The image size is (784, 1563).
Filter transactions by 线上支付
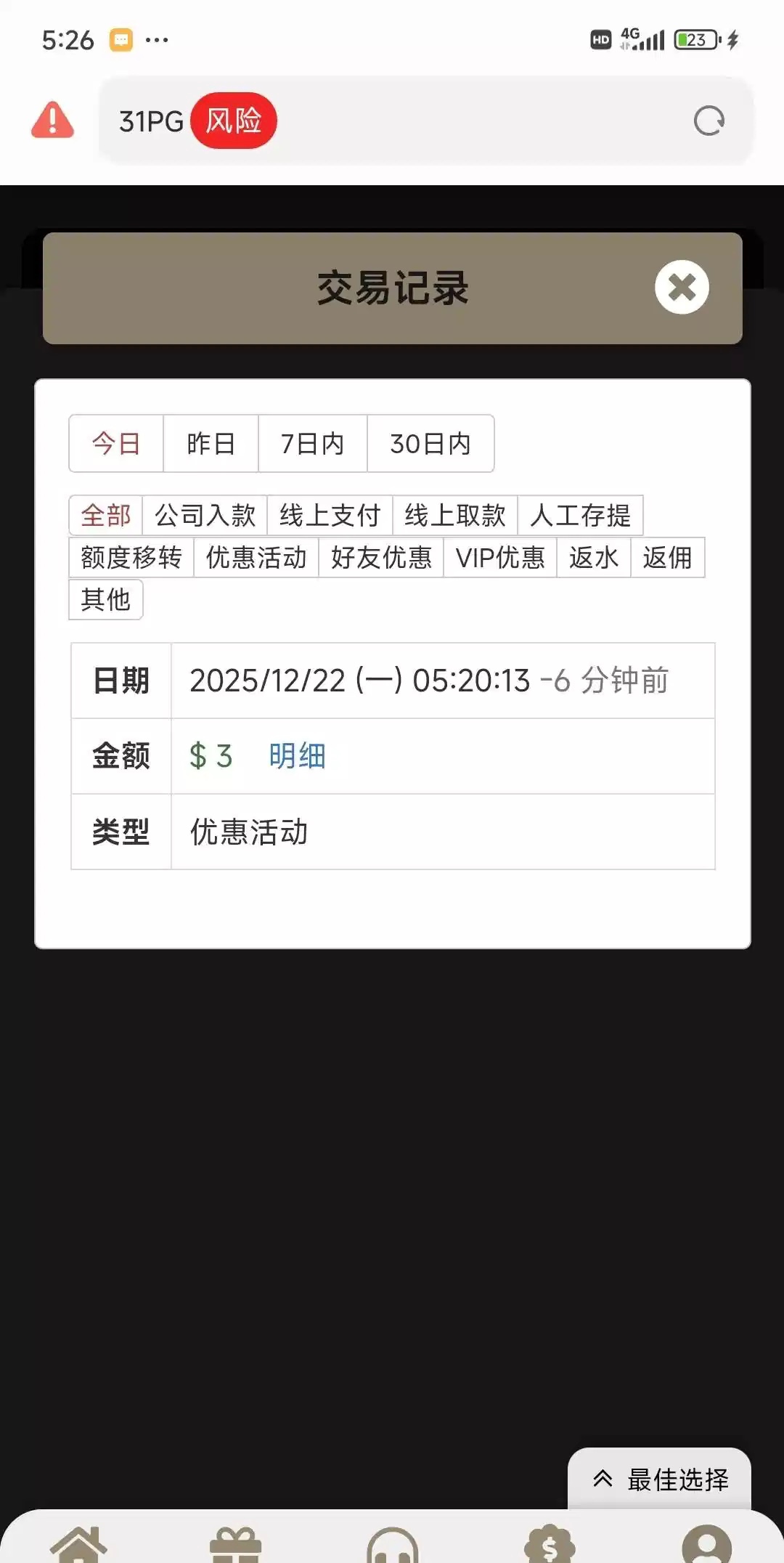click(330, 516)
